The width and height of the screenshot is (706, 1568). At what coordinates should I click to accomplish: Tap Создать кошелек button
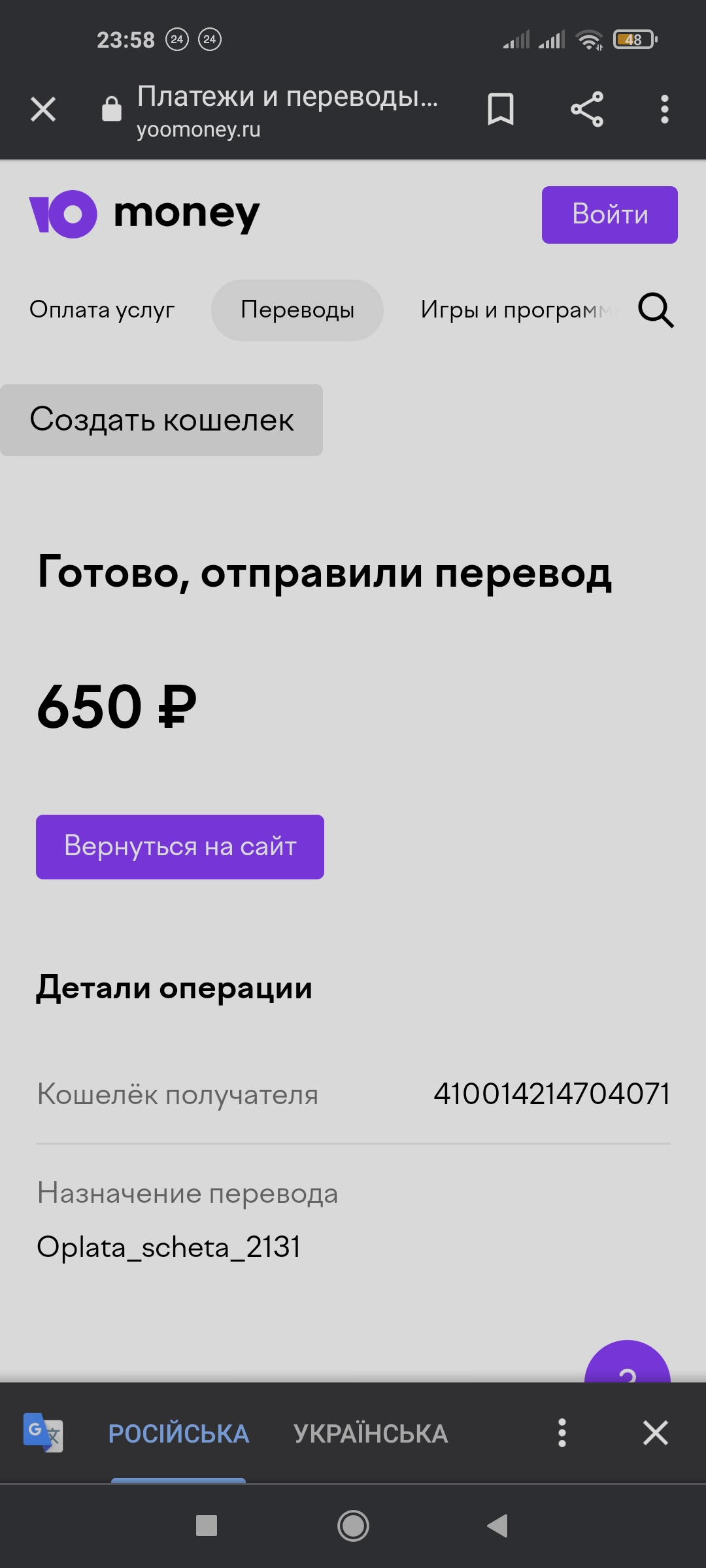[161, 420]
